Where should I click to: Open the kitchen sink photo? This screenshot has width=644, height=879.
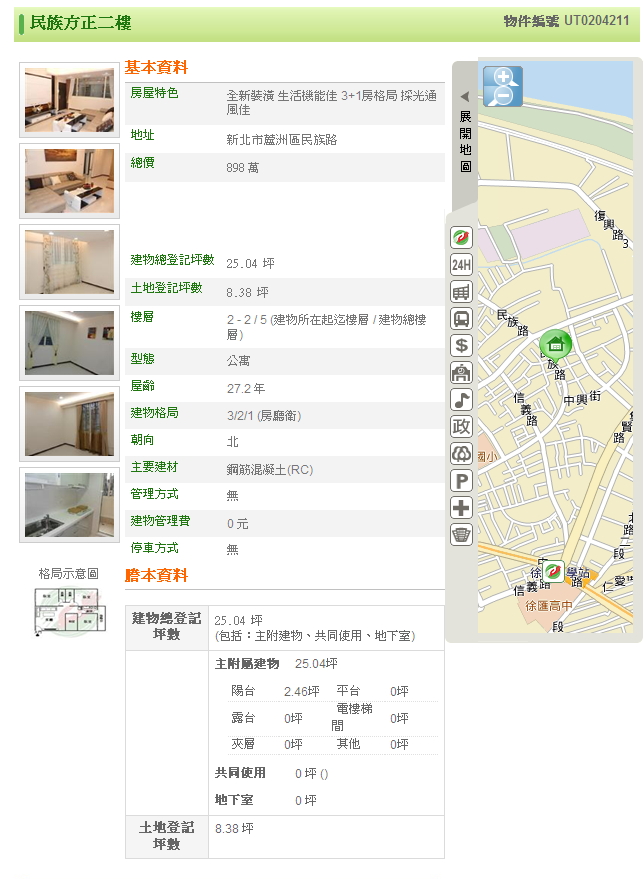coord(69,505)
